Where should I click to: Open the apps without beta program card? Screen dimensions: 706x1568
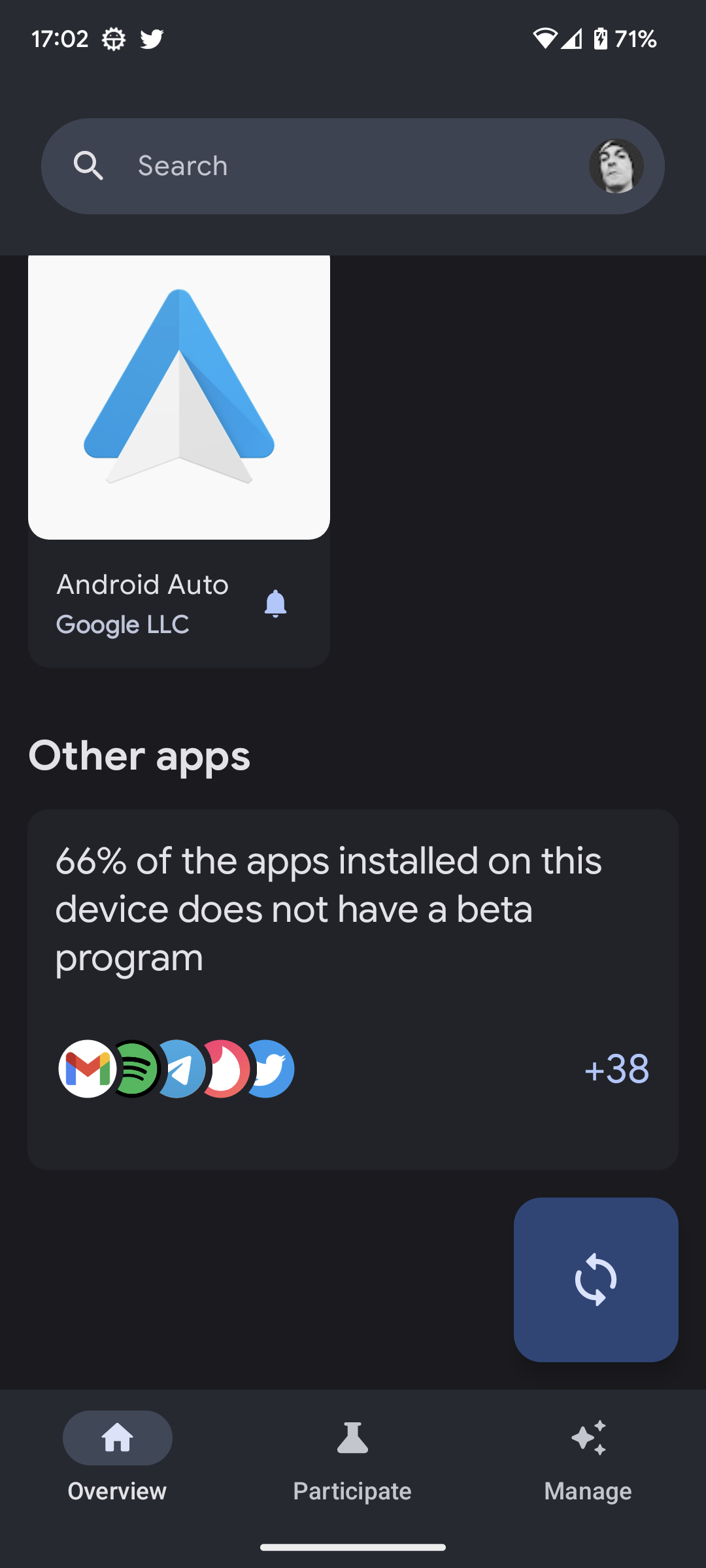(353, 989)
